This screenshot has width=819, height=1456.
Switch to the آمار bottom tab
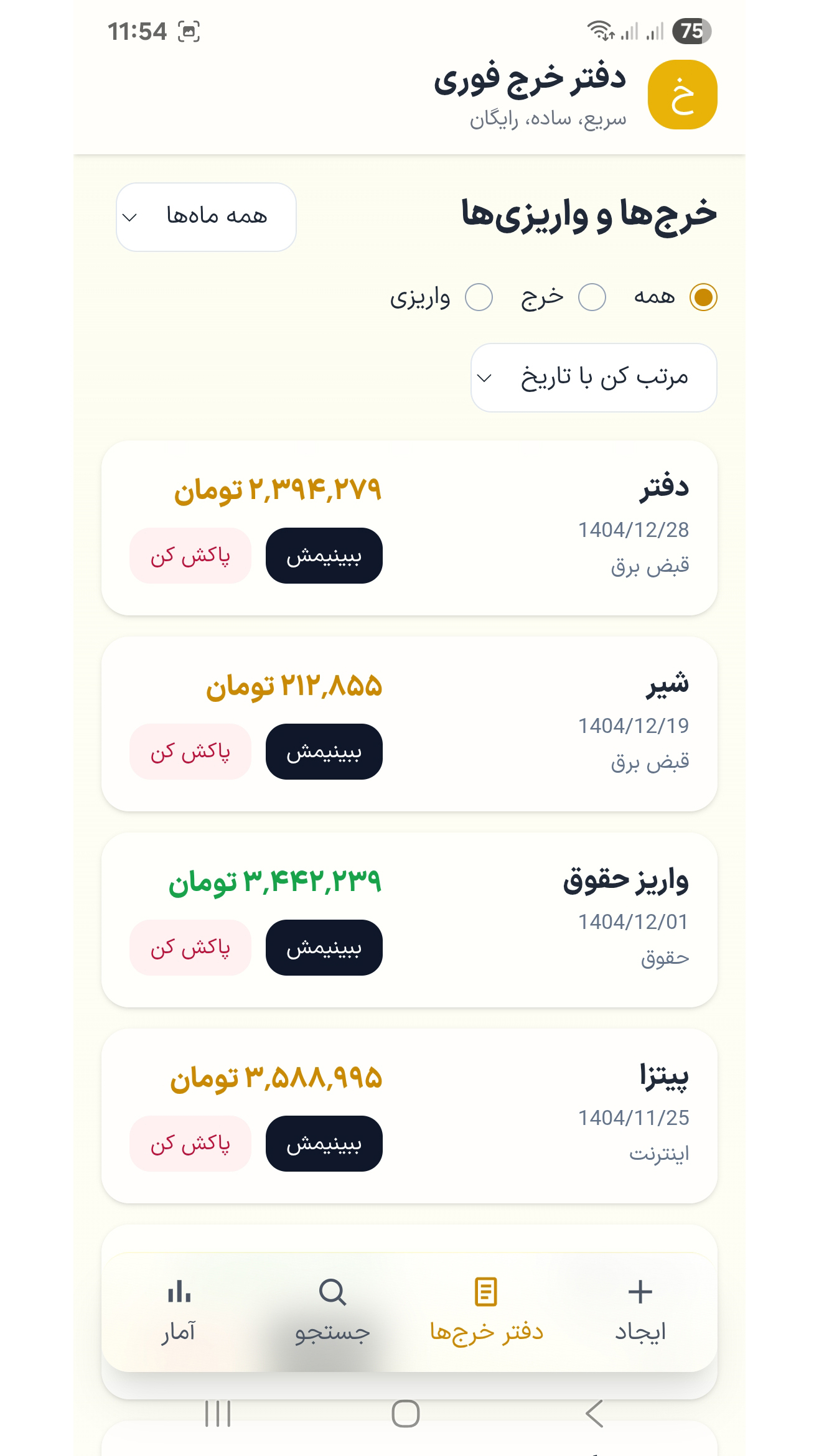point(179,1313)
